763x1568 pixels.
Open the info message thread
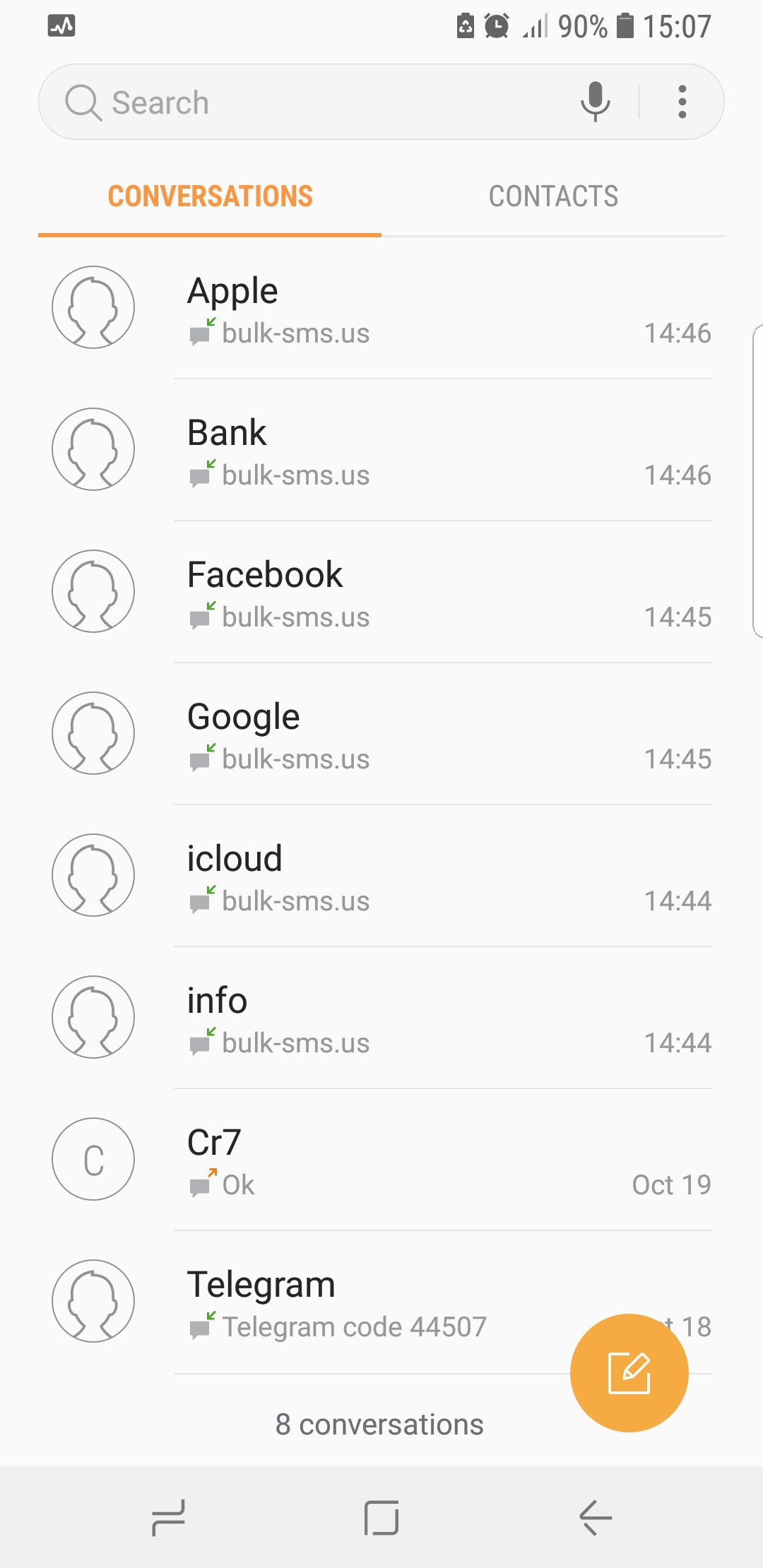(381, 1018)
